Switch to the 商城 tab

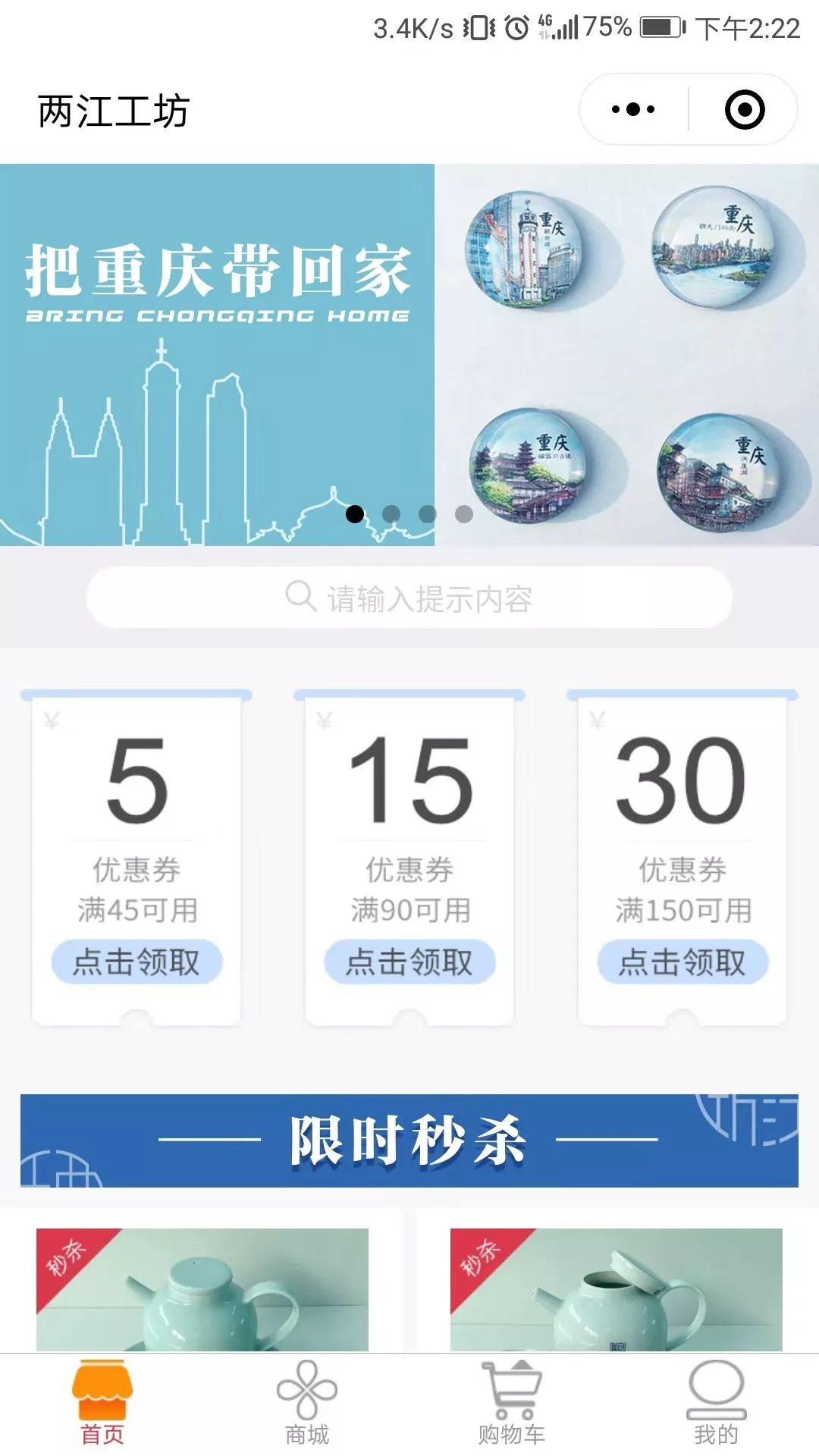[x=307, y=1403]
